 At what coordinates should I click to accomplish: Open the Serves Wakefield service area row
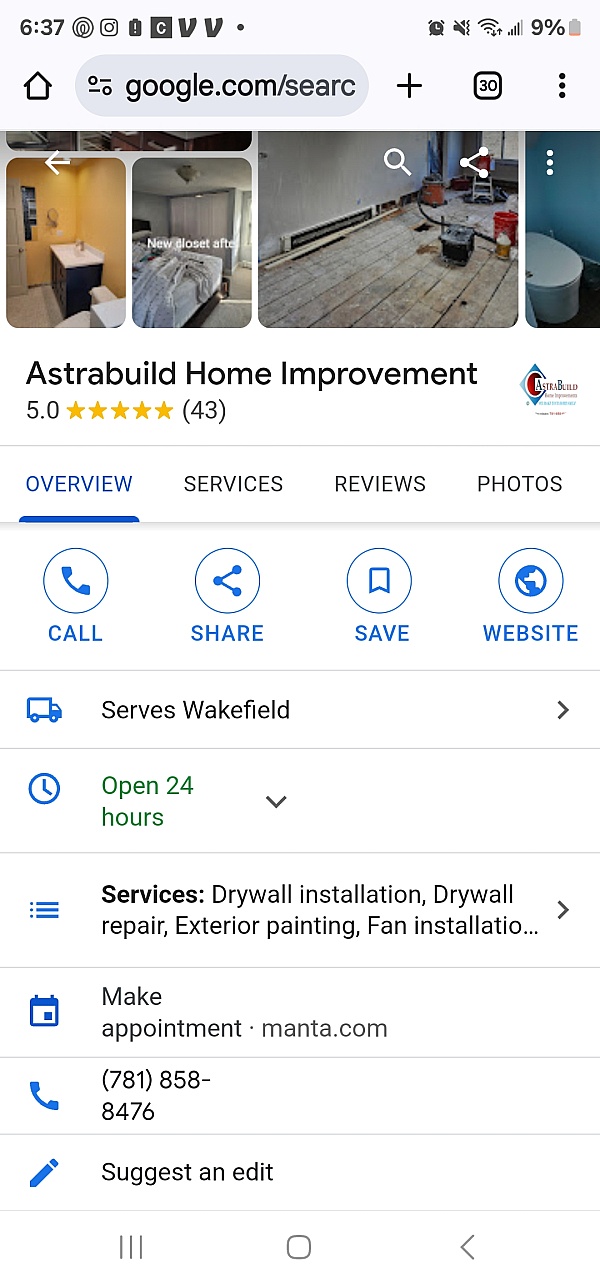pos(300,710)
